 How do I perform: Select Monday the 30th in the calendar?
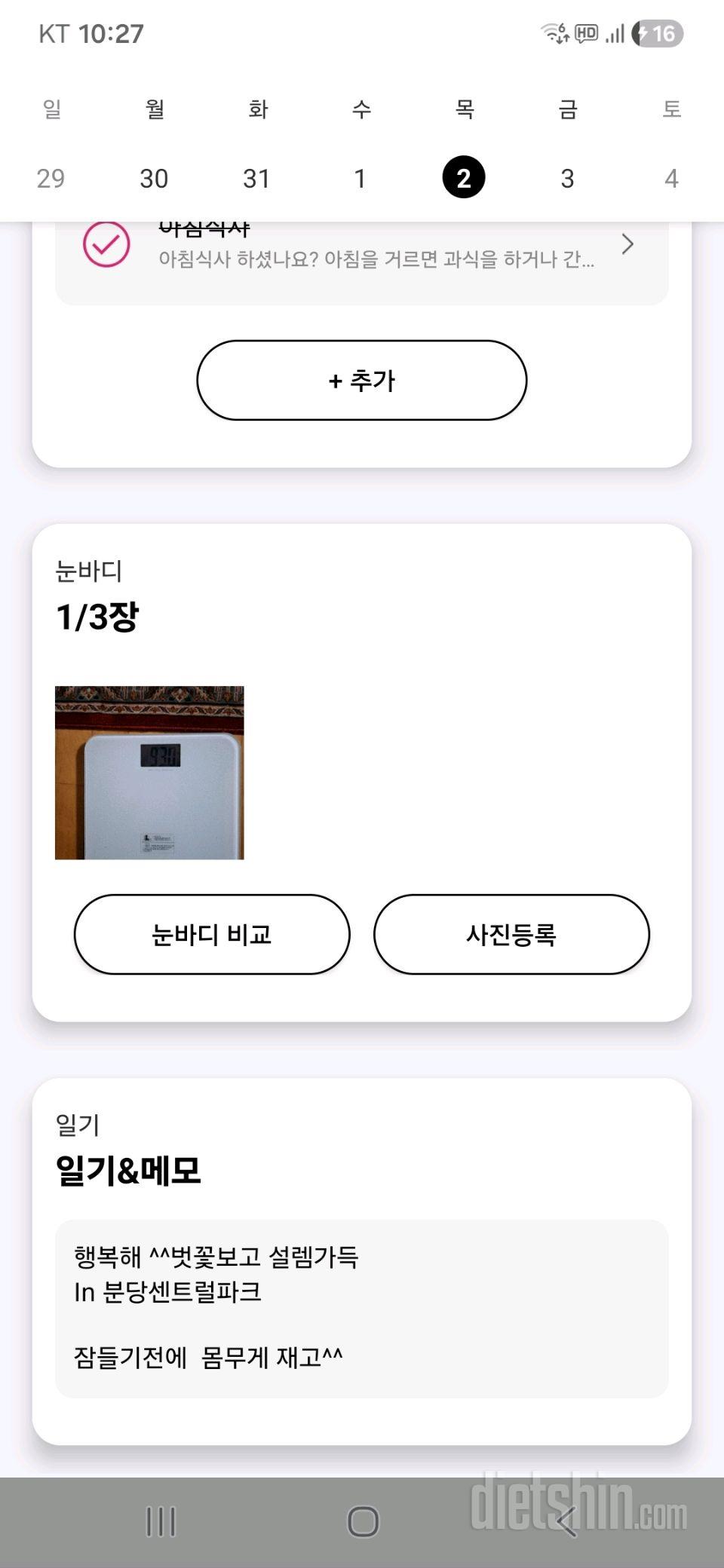(154, 179)
